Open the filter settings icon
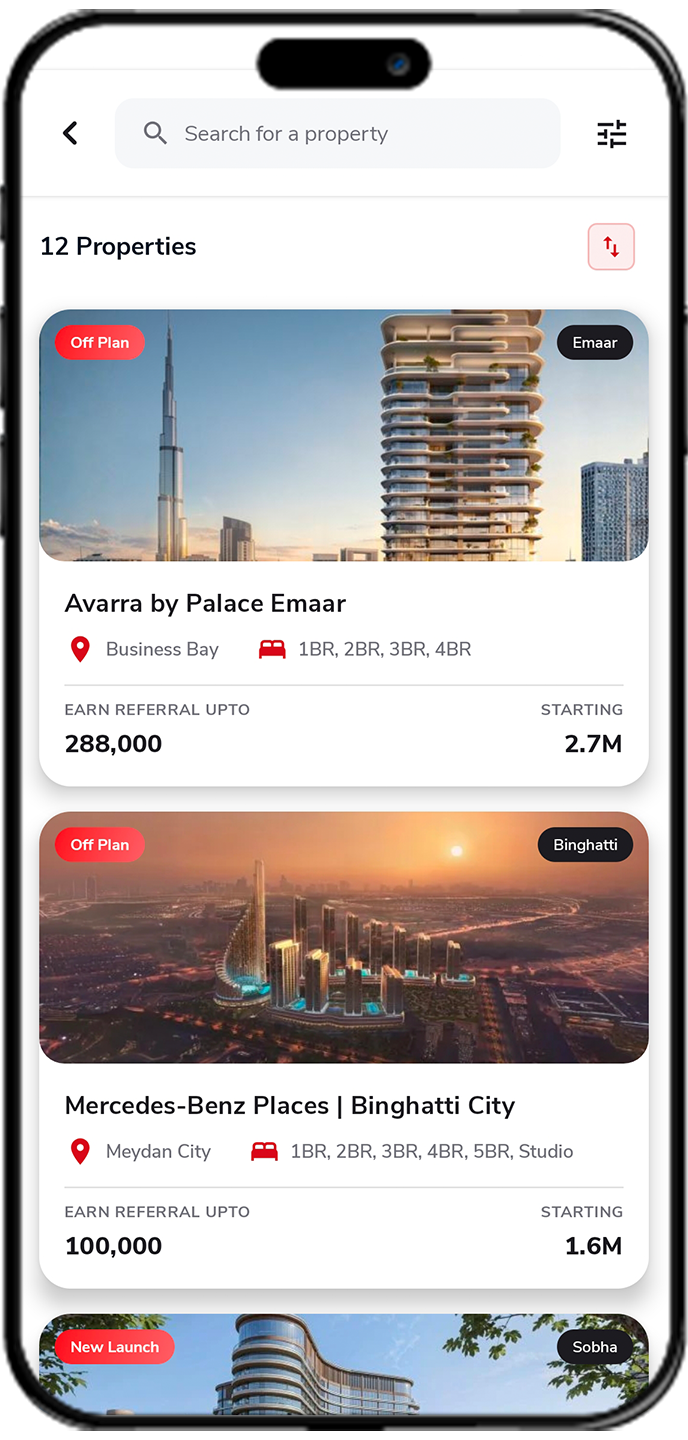This screenshot has height=1440, width=688. click(611, 133)
